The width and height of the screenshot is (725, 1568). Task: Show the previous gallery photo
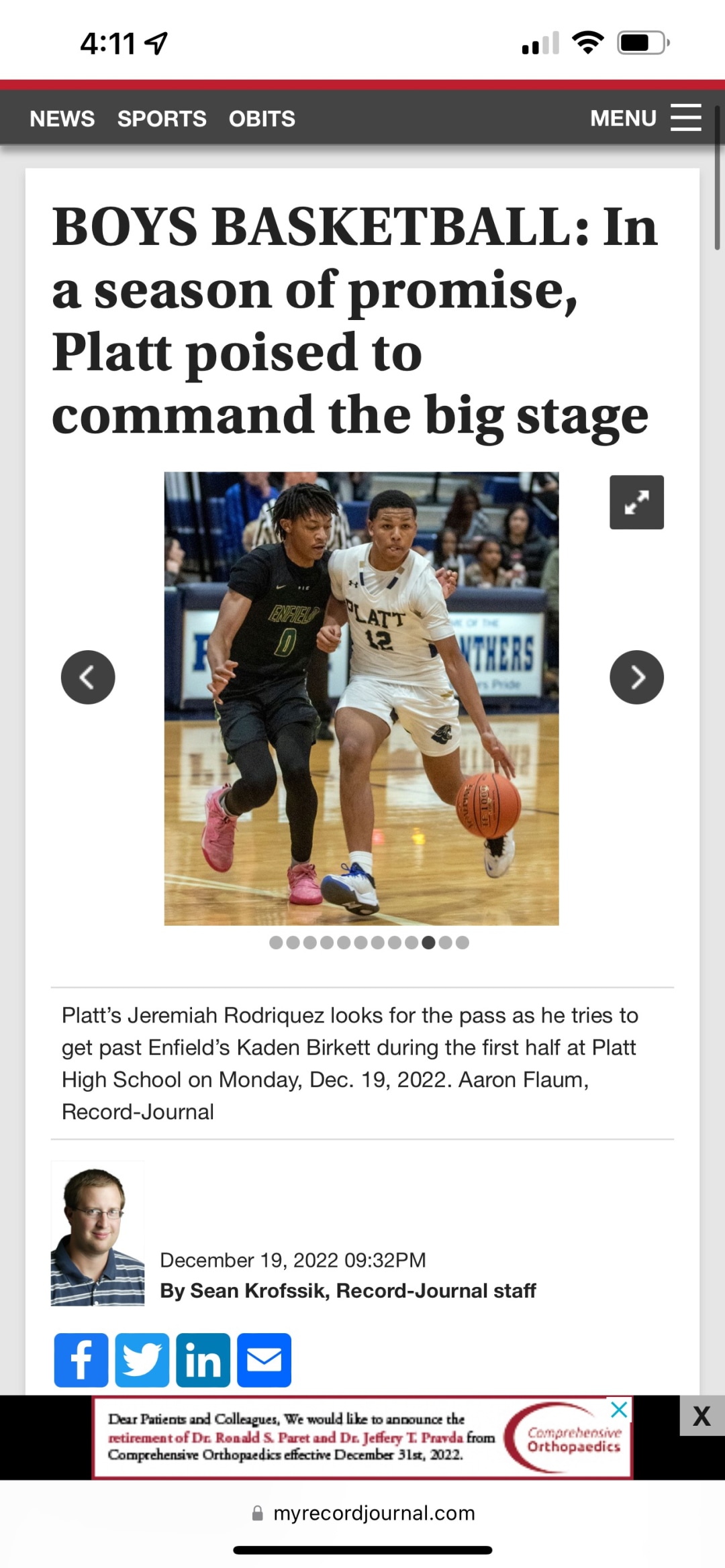coord(88,677)
